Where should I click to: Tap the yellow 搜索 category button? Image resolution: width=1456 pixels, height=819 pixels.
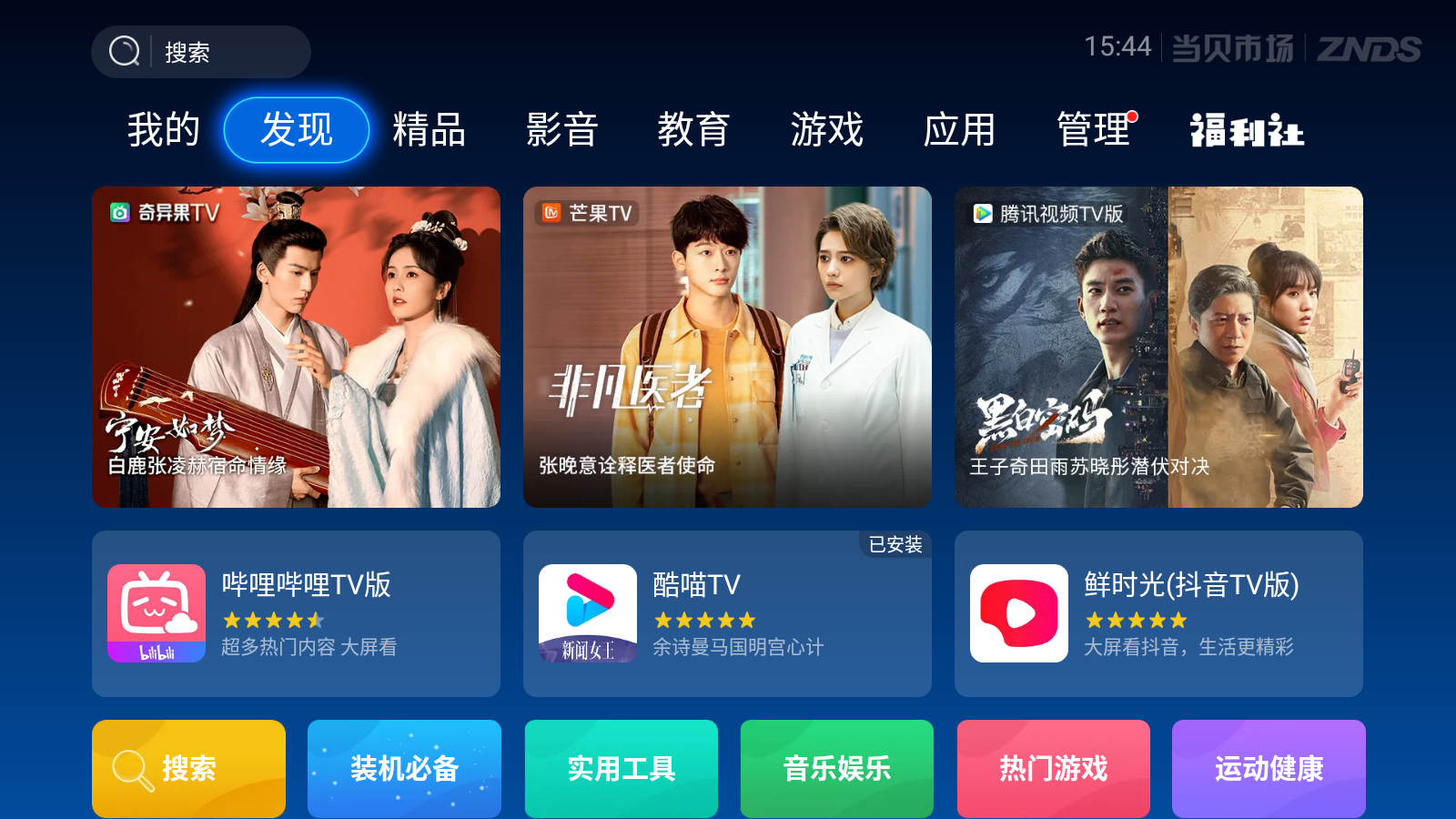click(x=188, y=768)
